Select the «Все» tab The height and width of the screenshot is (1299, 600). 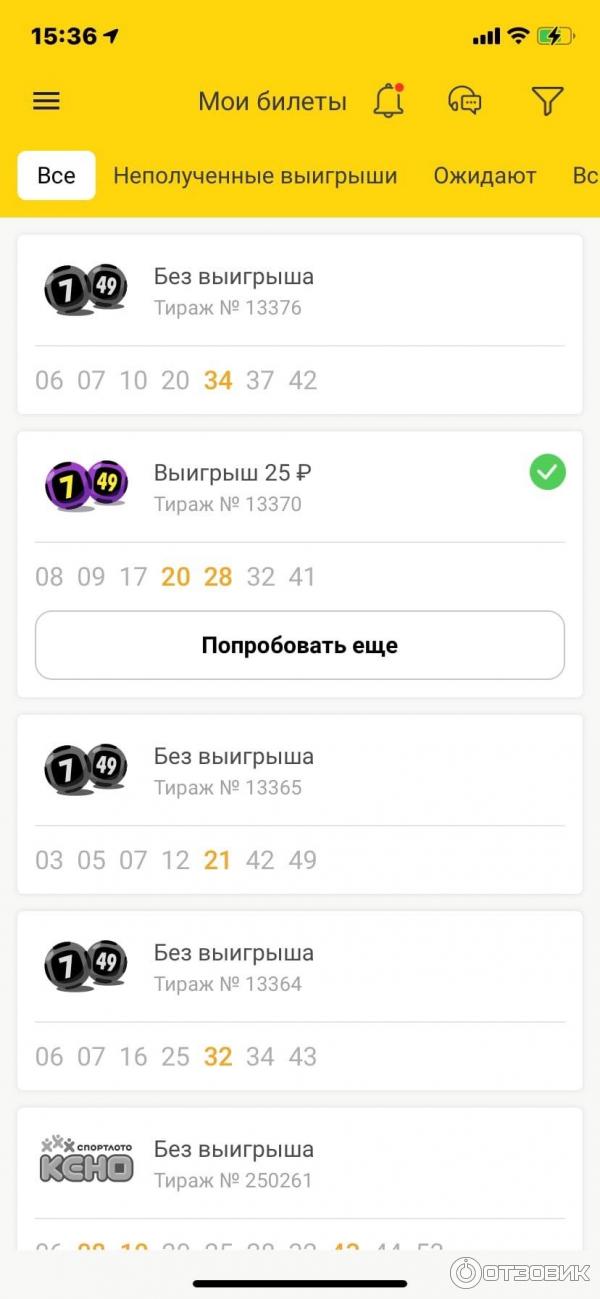point(56,176)
